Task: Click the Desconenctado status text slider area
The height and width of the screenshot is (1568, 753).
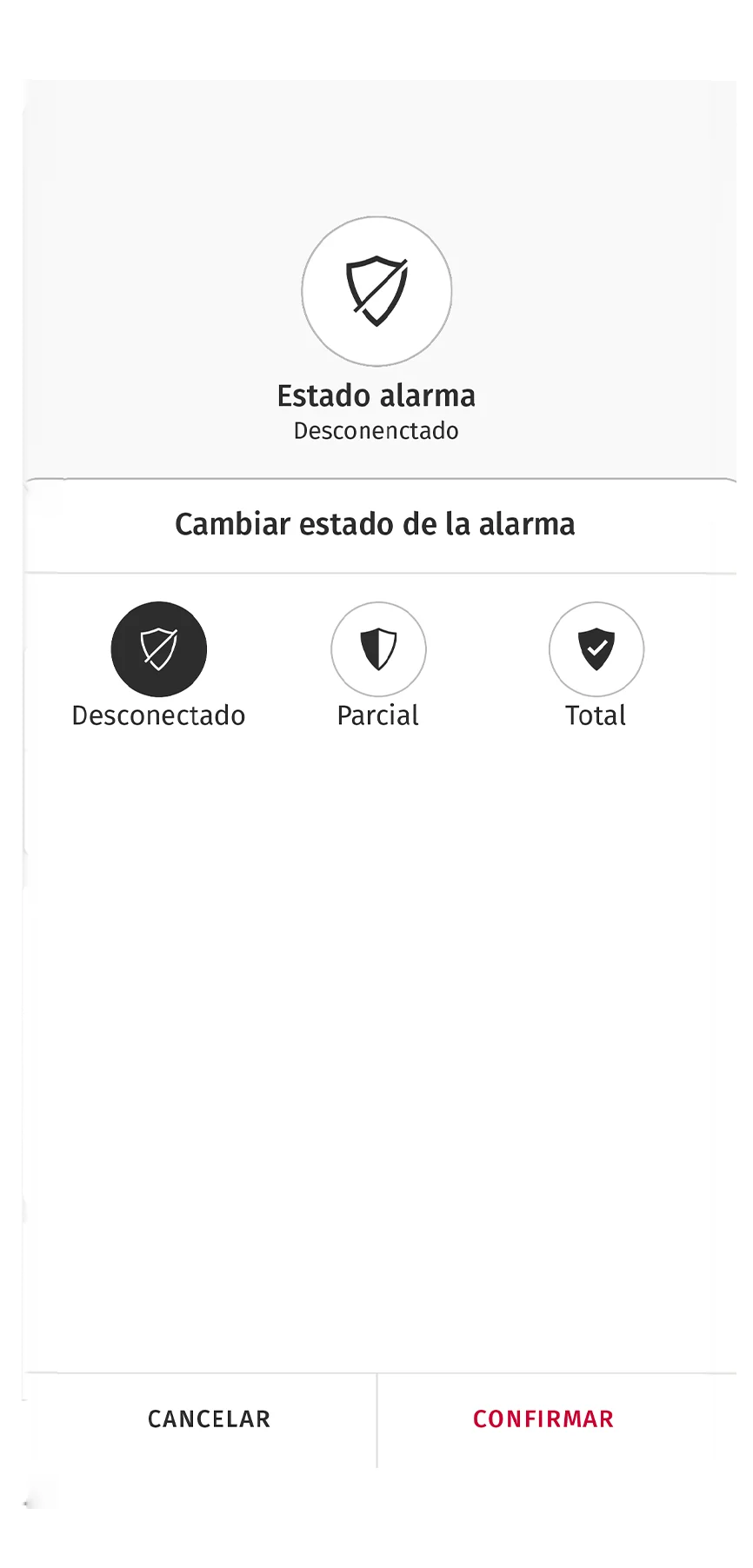Action: [376, 430]
